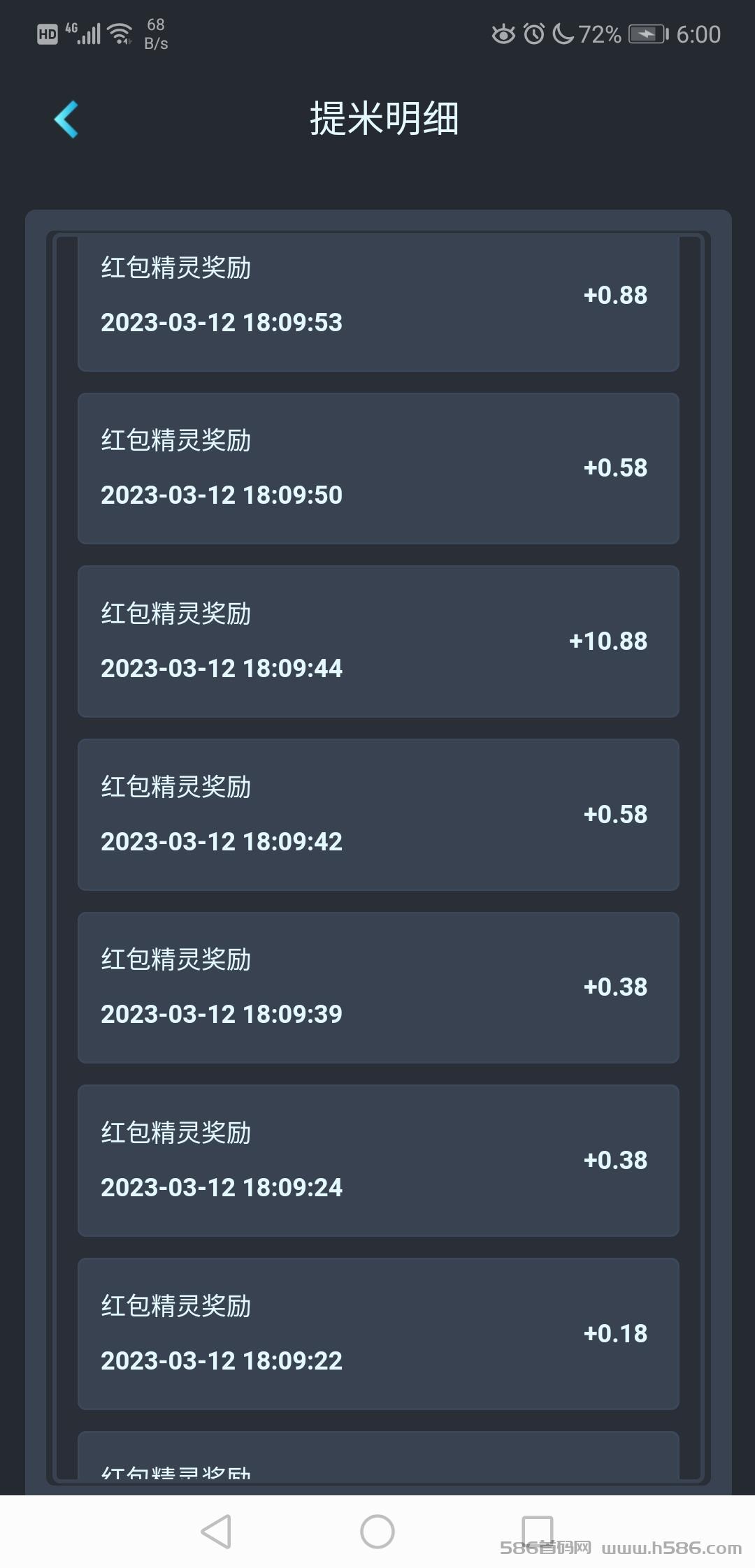
Task: Open the recent apps overview
Action: coord(538,1530)
